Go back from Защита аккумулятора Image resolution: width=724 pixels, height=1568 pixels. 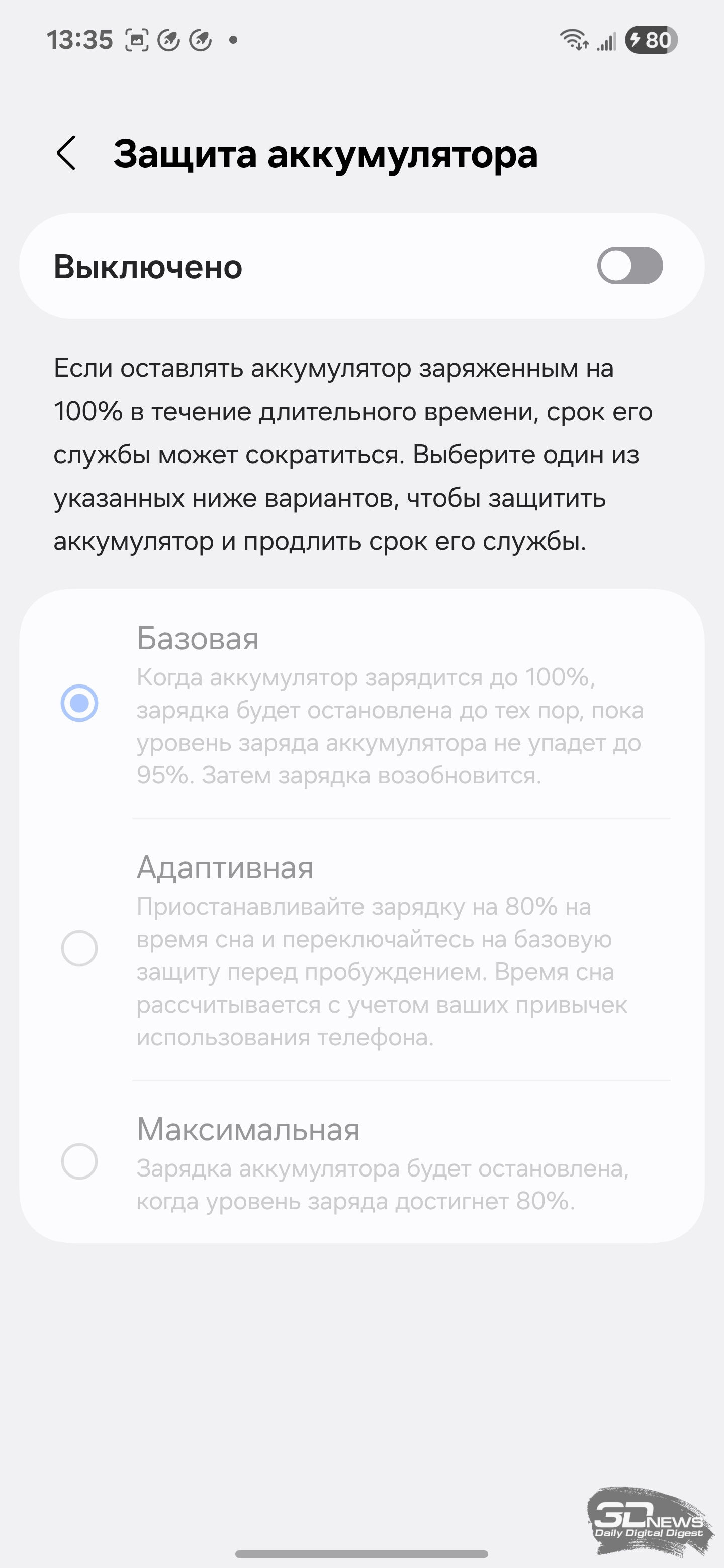point(66,153)
